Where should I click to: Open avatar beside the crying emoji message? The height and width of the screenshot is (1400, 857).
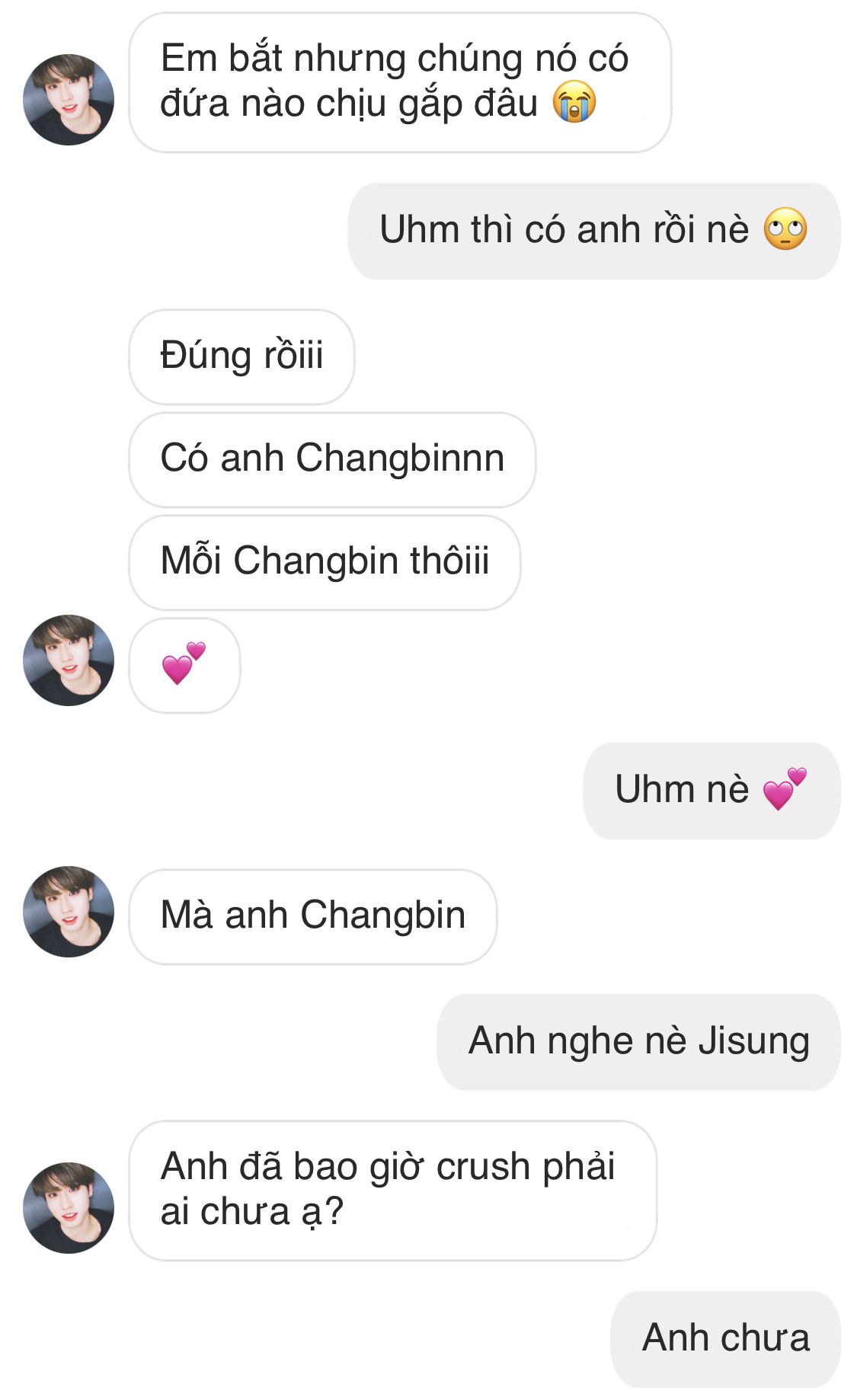tap(69, 100)
